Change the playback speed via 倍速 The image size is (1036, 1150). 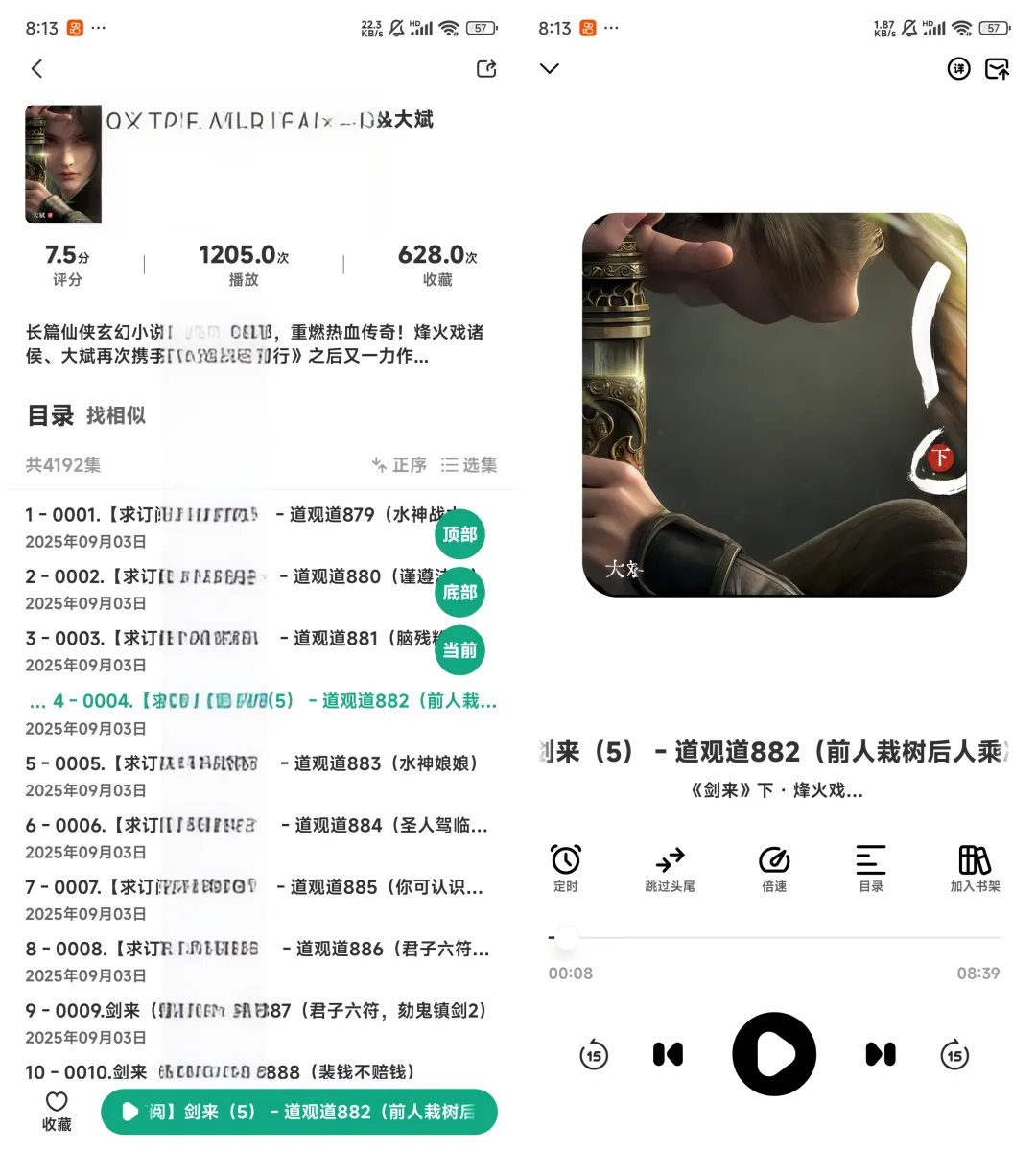[774, 868]
